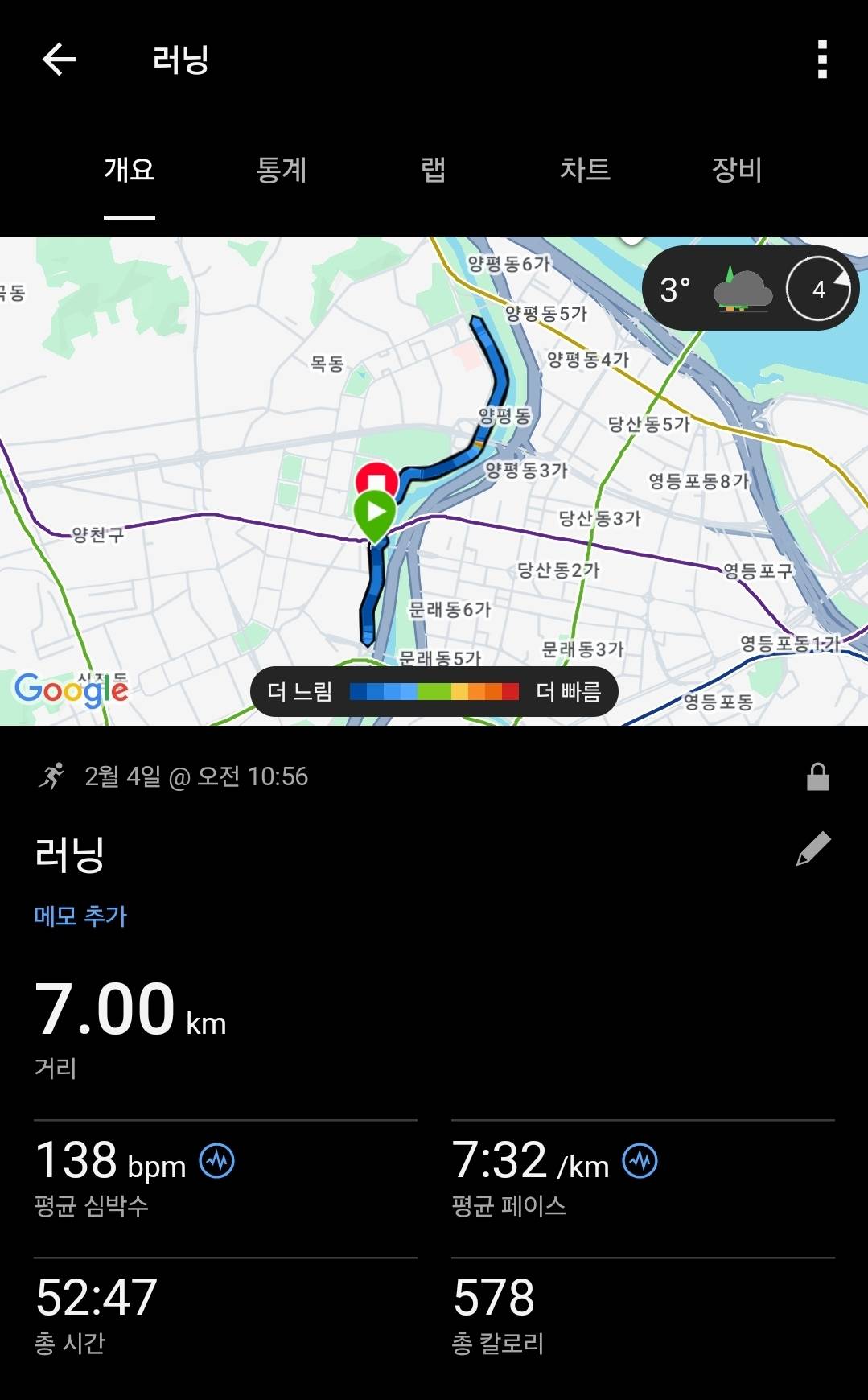Open Google Maps via the Google logo
868x1400 pixels.
72,688
